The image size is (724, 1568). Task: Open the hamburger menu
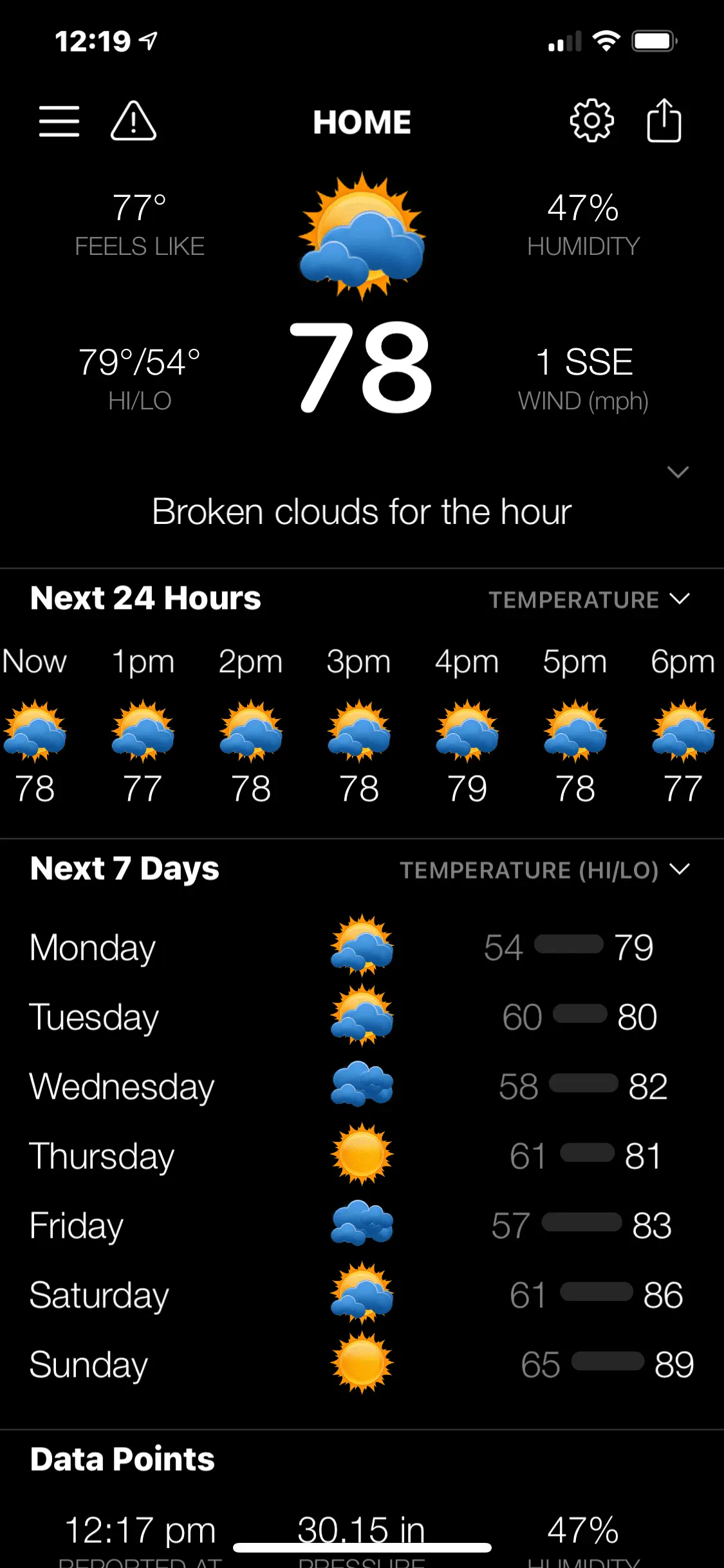tap(59, 121)
